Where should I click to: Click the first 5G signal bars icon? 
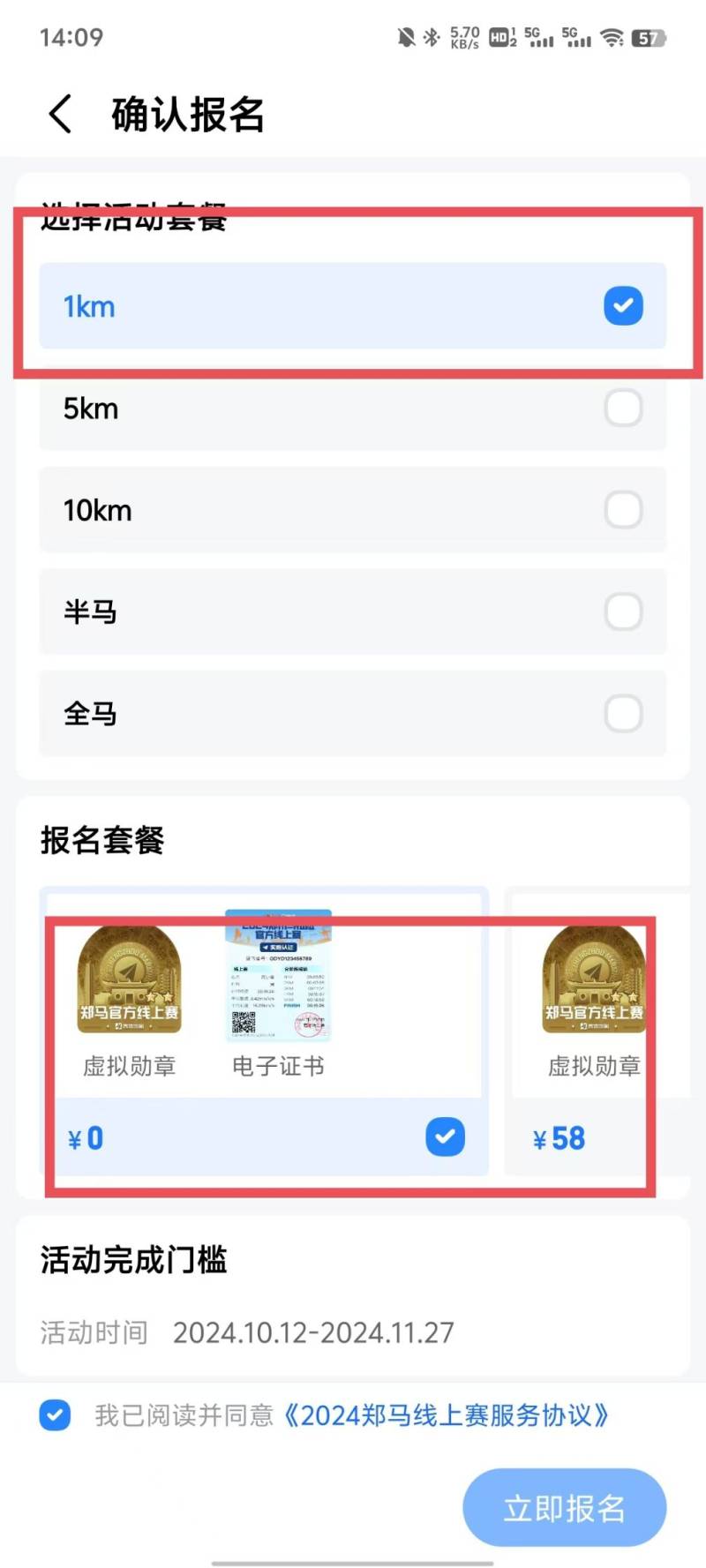coord(538,36)
